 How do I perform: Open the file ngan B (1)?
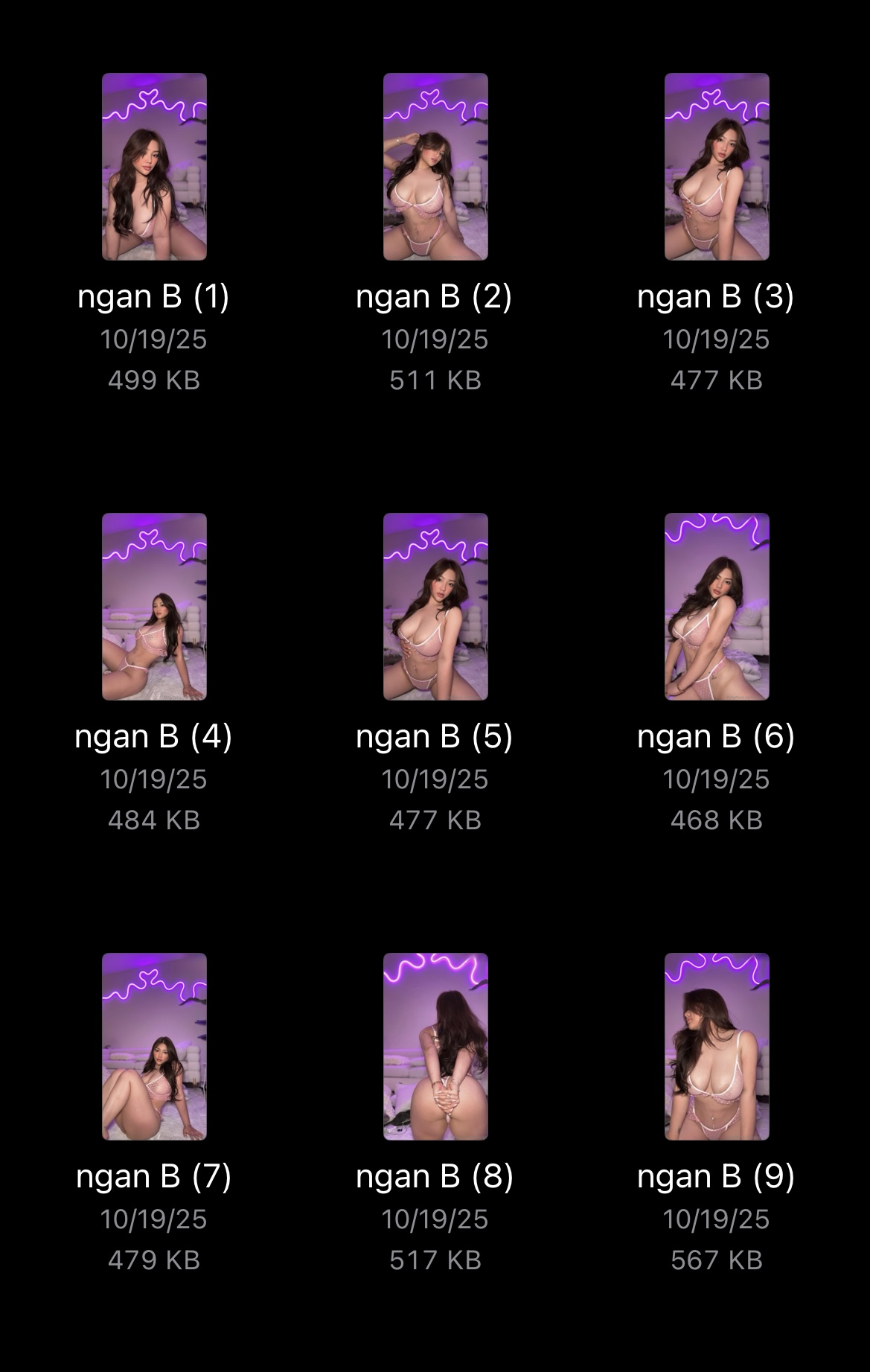(154, 167)
